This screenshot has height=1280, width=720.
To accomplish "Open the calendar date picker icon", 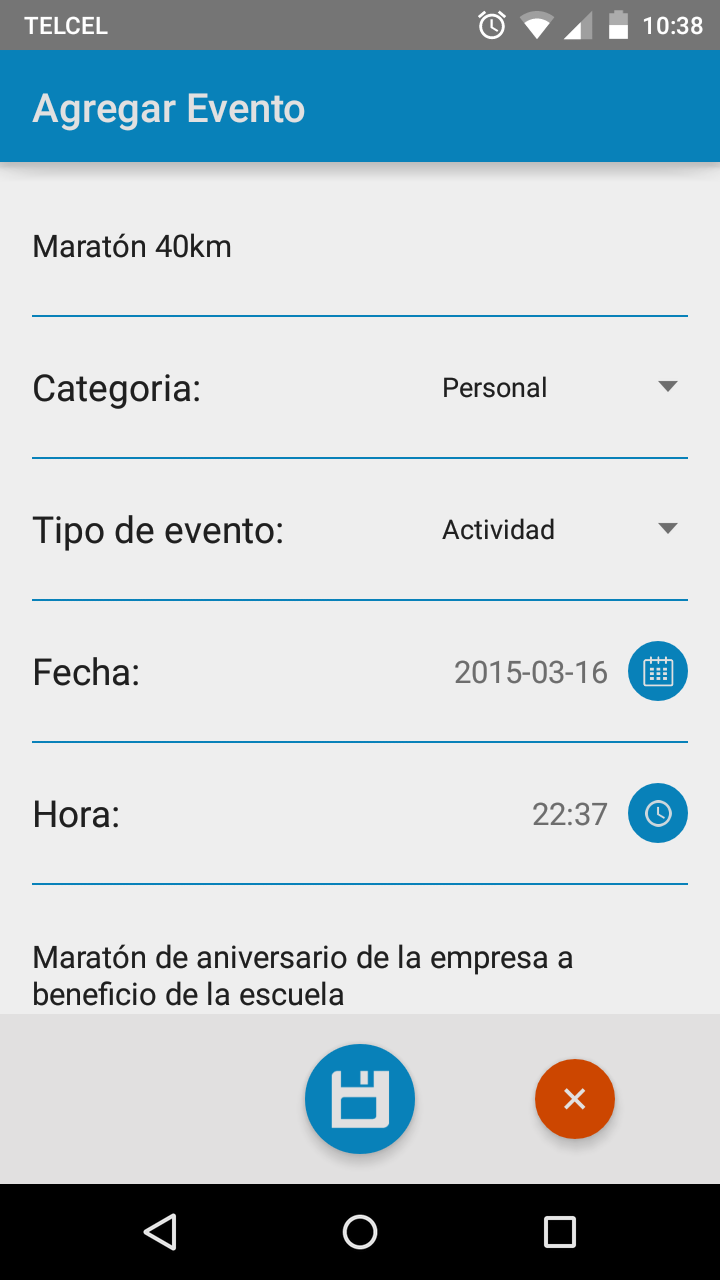I will pyautogui.click(x=657, y=671).
